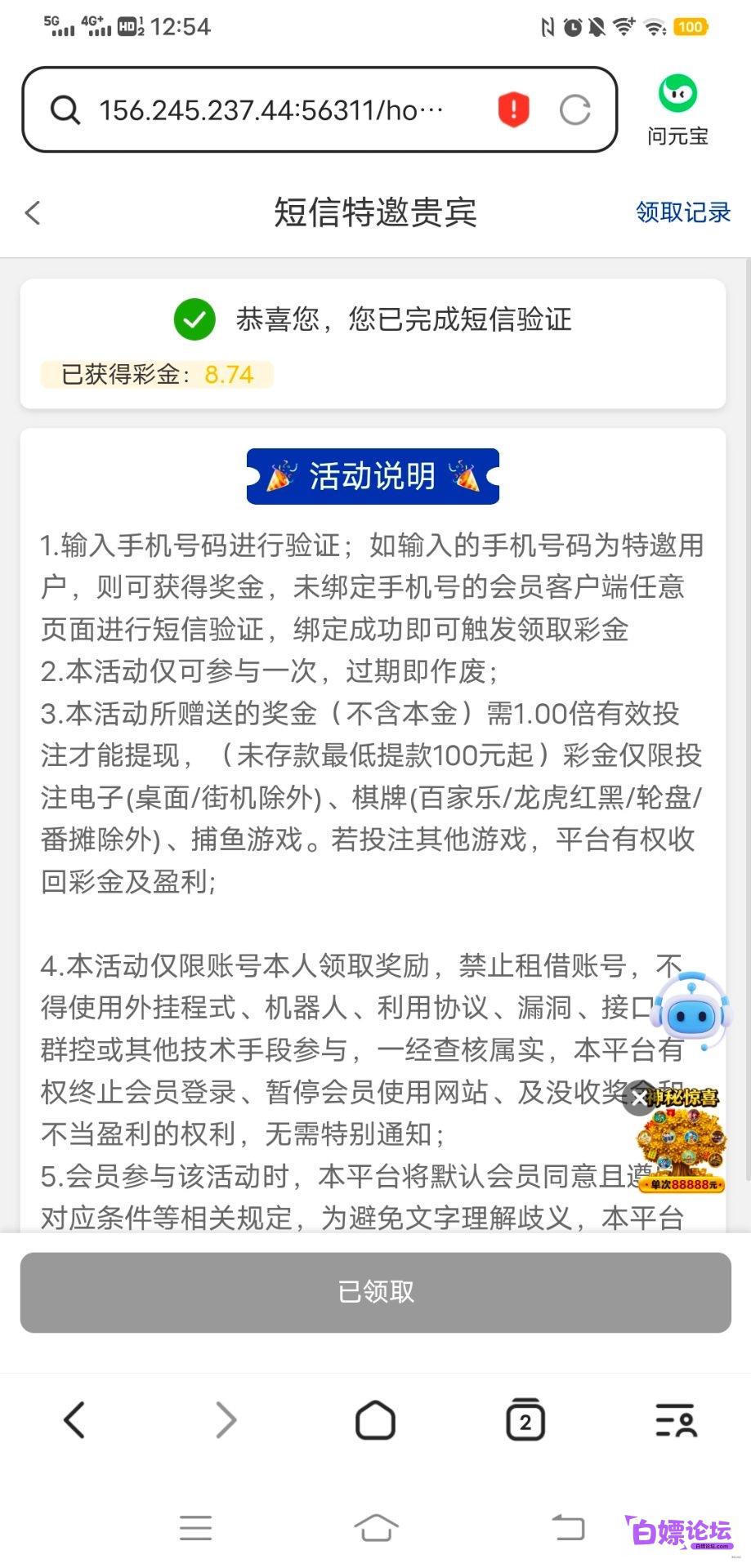Open the red security shield warning
Viewport: 751px width, 1568px height.
click(x=513, y=109)
